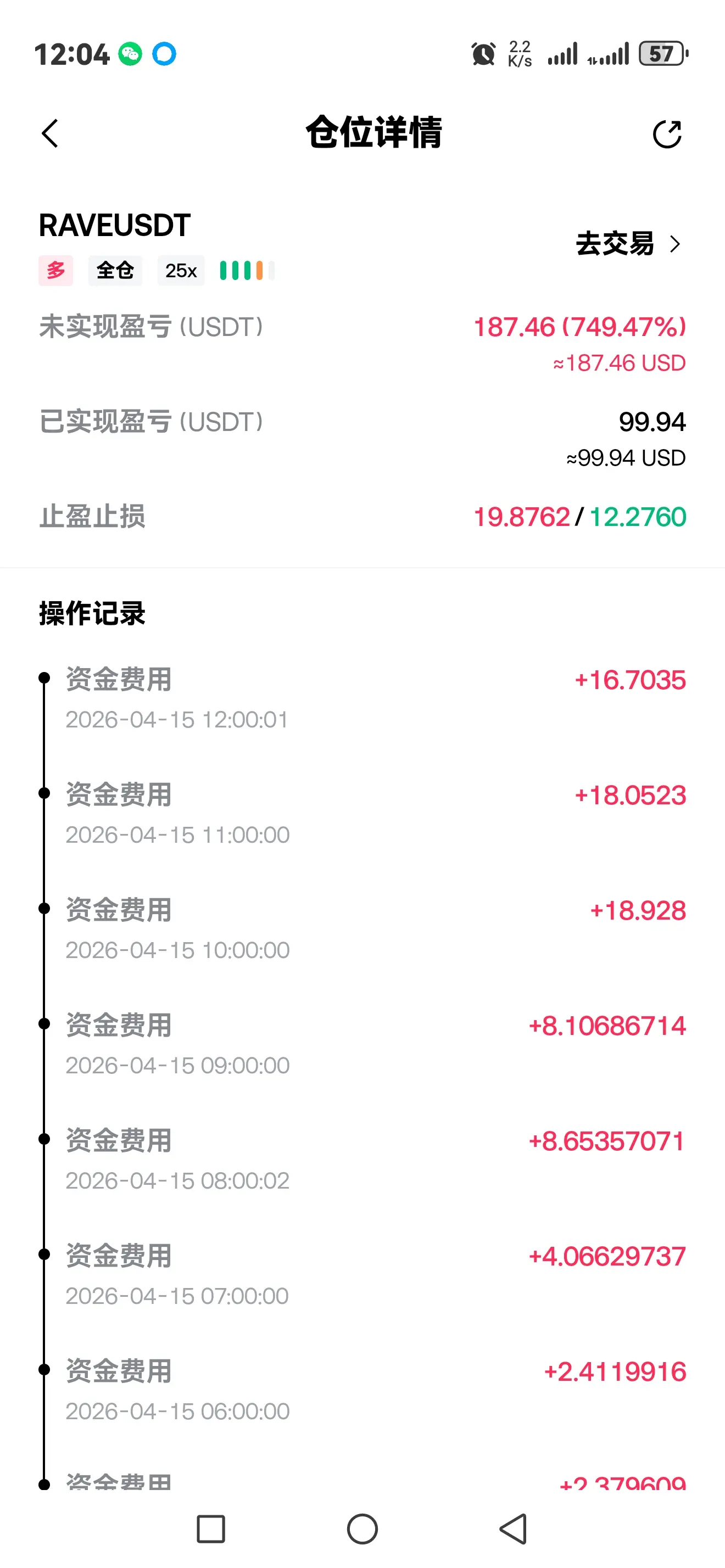
Task: Go back from the 仓位详情 page
Action: [50, 133]
